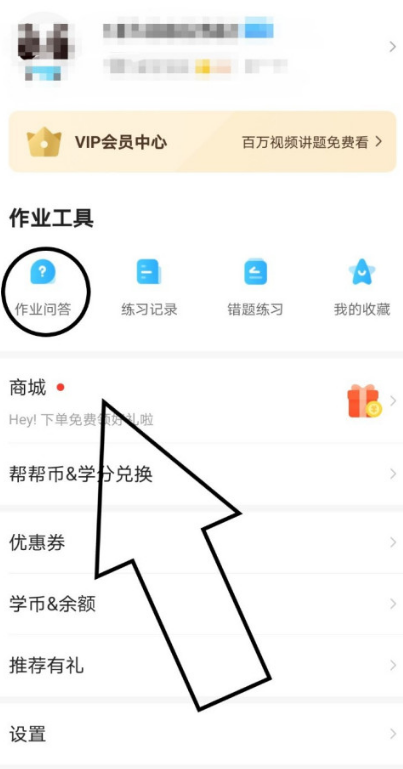
Task: Open the VIP会员中心 banner
Action: [x=202, y=142]
